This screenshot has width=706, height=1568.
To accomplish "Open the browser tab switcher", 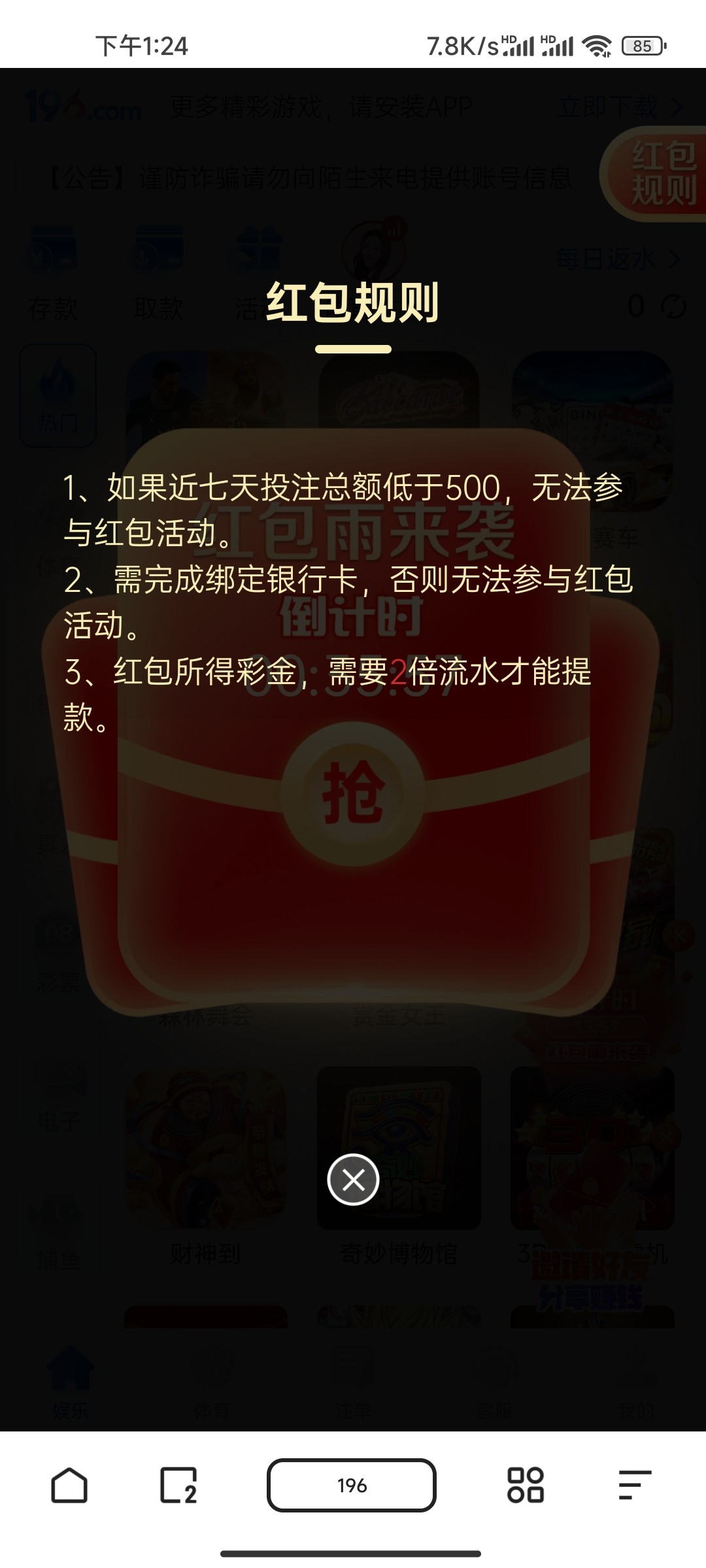I will point(178,1485).
